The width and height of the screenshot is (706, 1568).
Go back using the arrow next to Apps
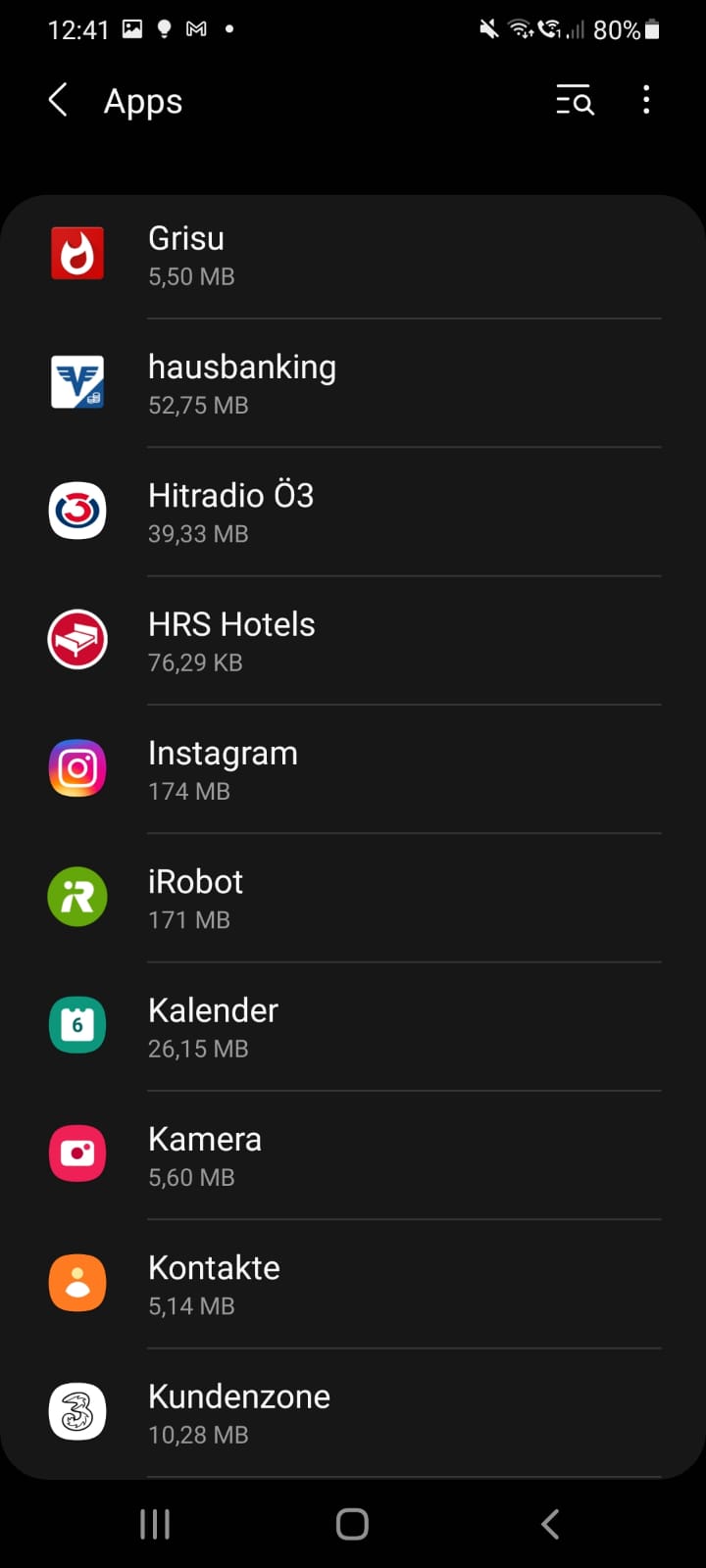57,100
